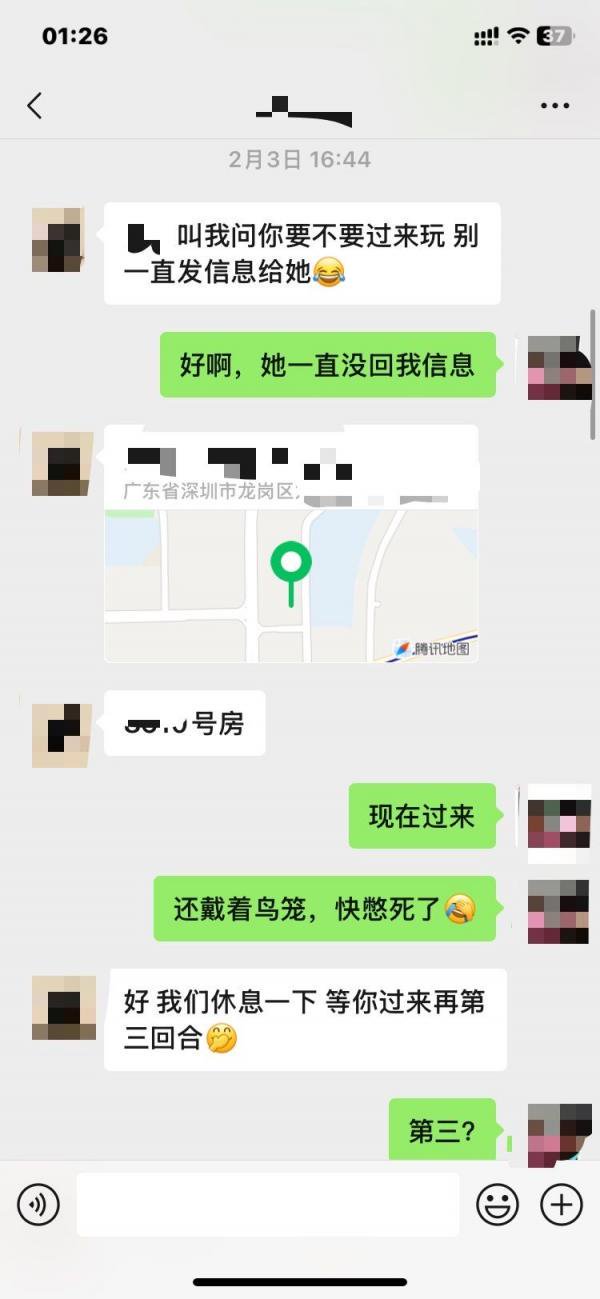Tap your avatar beside 现在过来 message

tap(559, 816)
